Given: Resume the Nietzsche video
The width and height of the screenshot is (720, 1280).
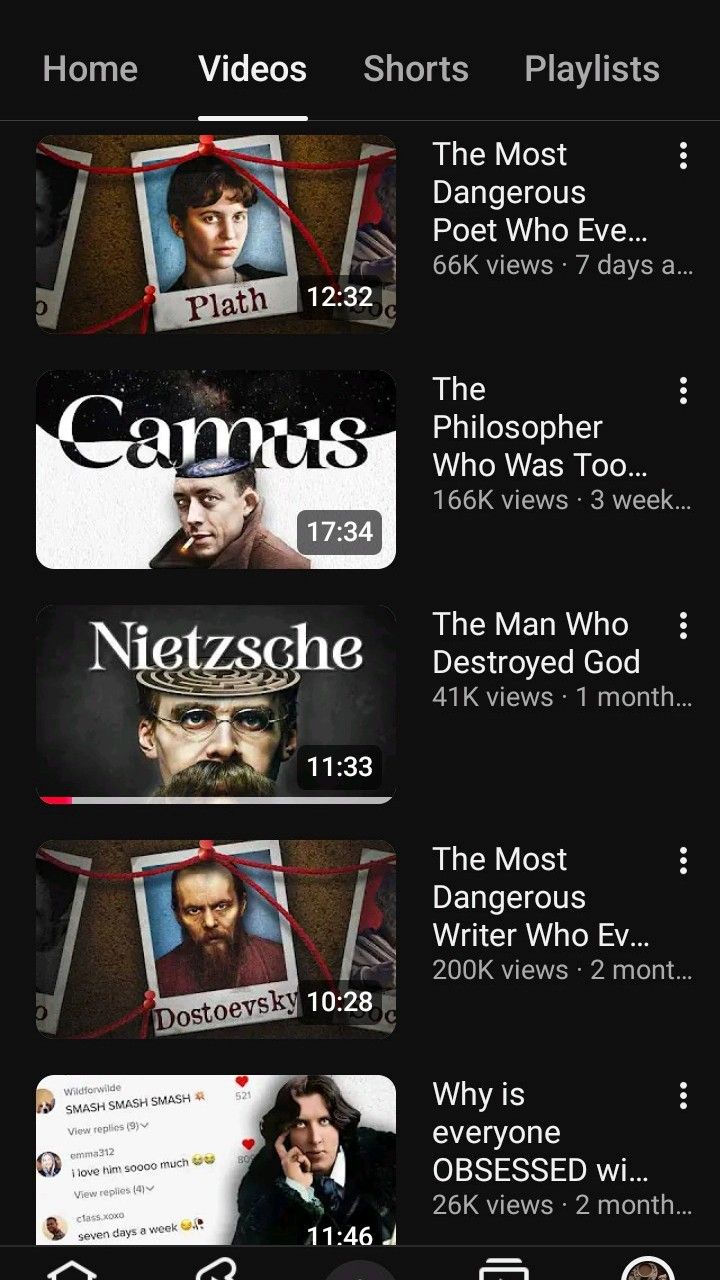Looking at the screenshot, I should (216, 704).
